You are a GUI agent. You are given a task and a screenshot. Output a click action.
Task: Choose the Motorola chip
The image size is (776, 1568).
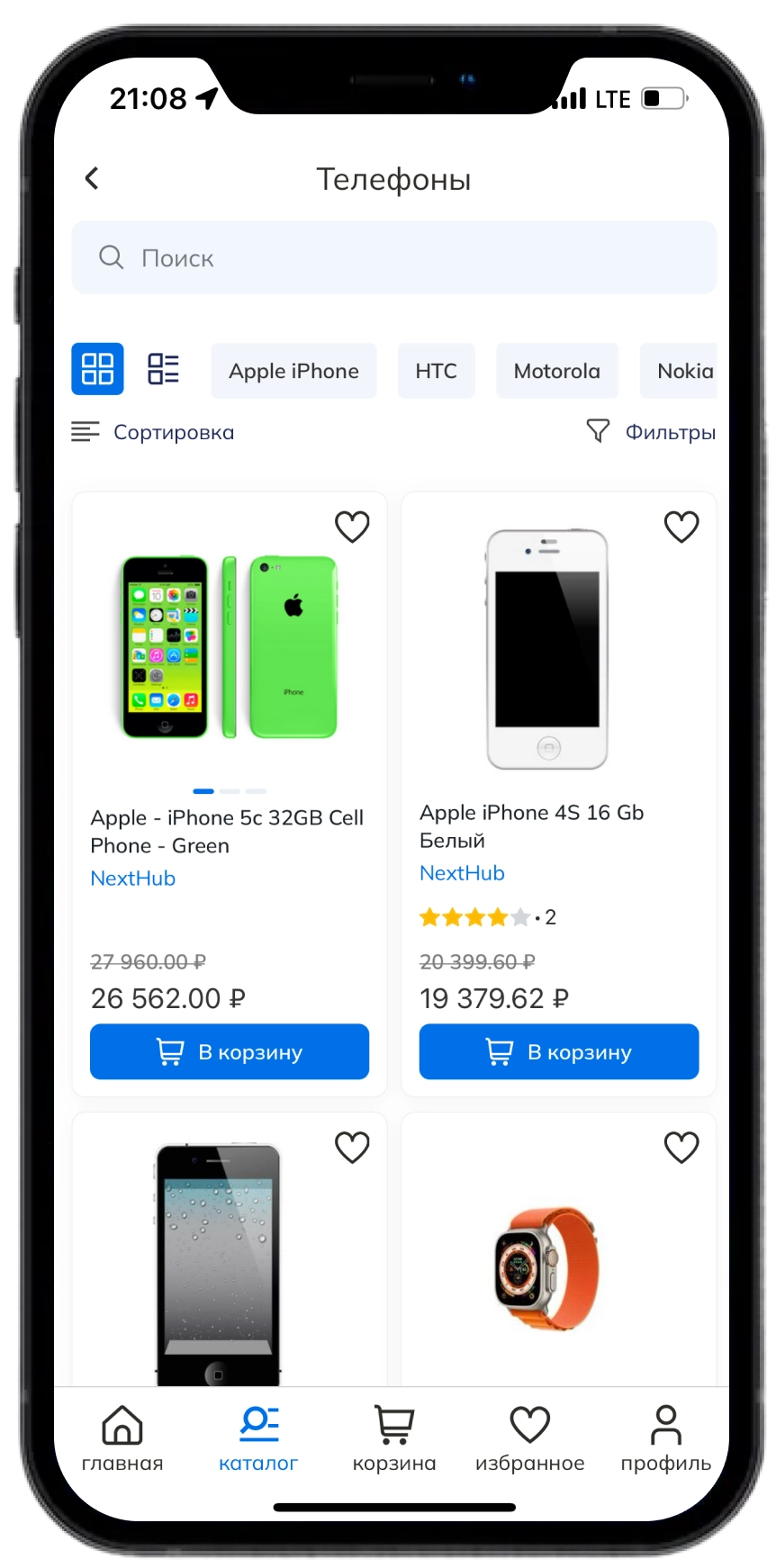click(x=556, y=371)
